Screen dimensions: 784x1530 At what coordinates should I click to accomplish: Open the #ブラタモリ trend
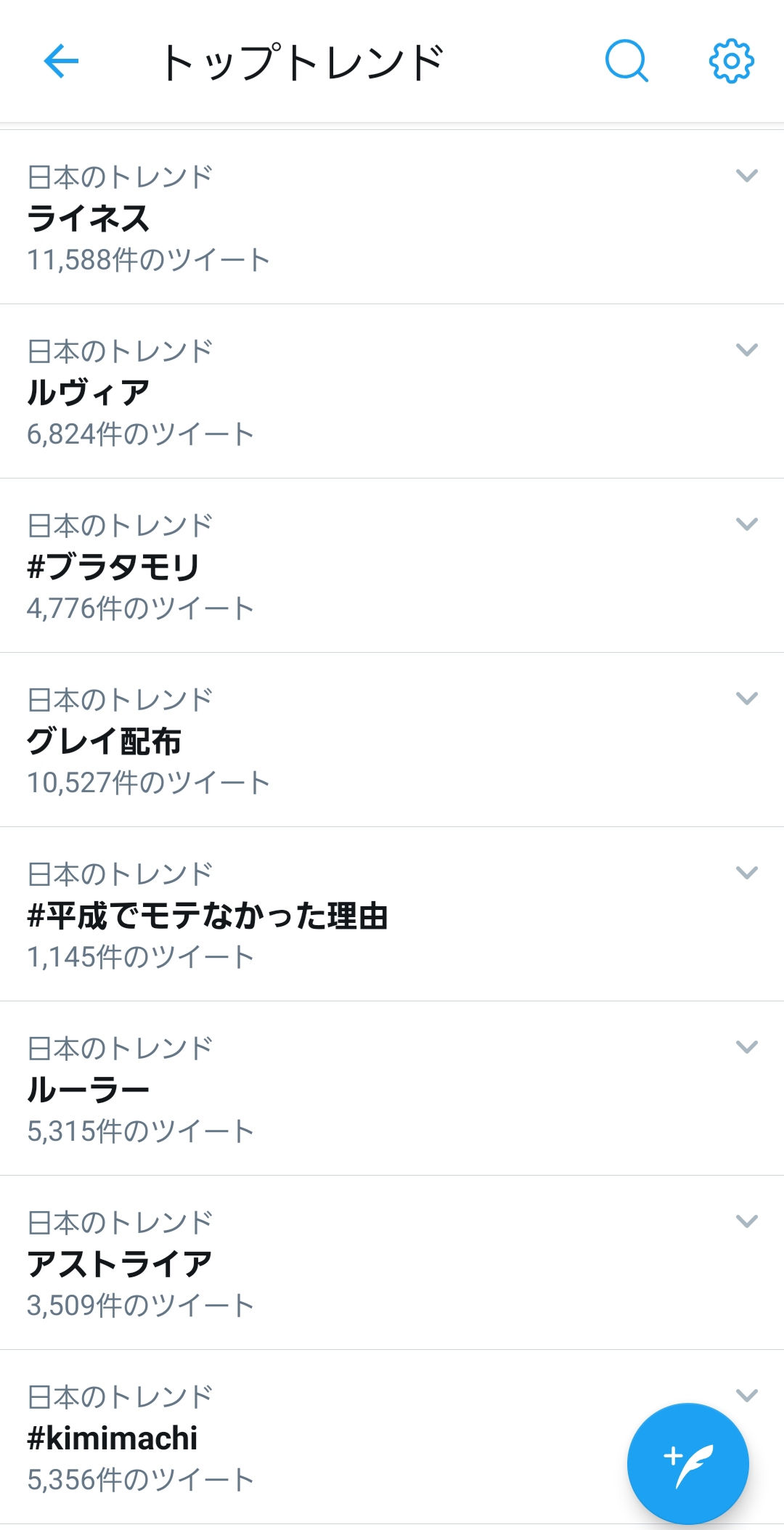click(x=392, y=566)
